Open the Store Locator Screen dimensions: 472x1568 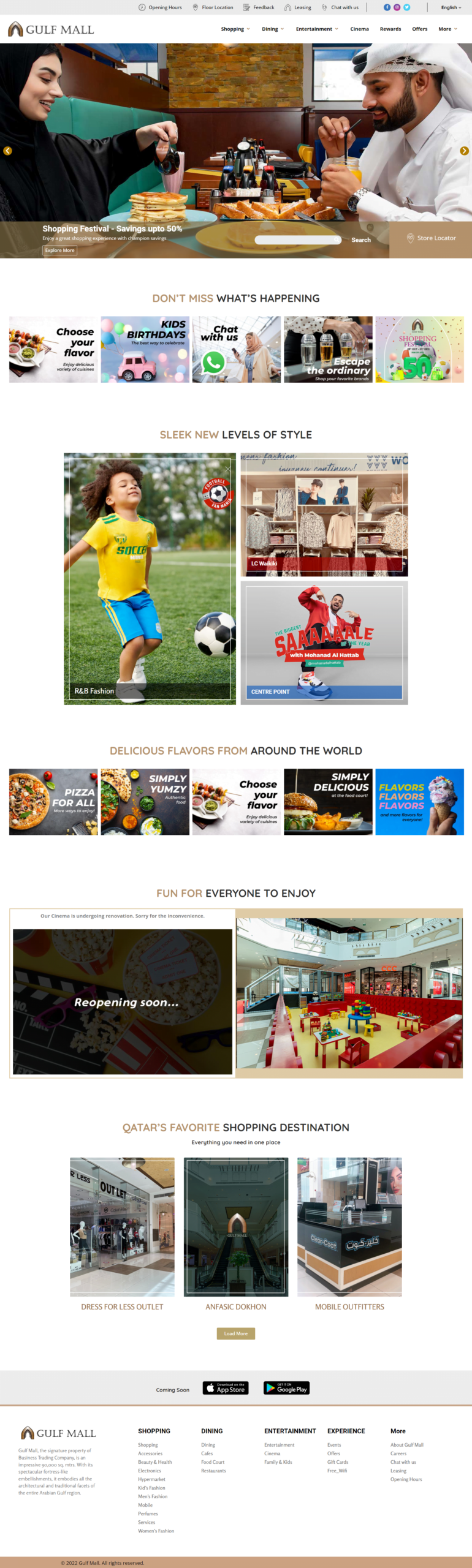click(431, 238)
